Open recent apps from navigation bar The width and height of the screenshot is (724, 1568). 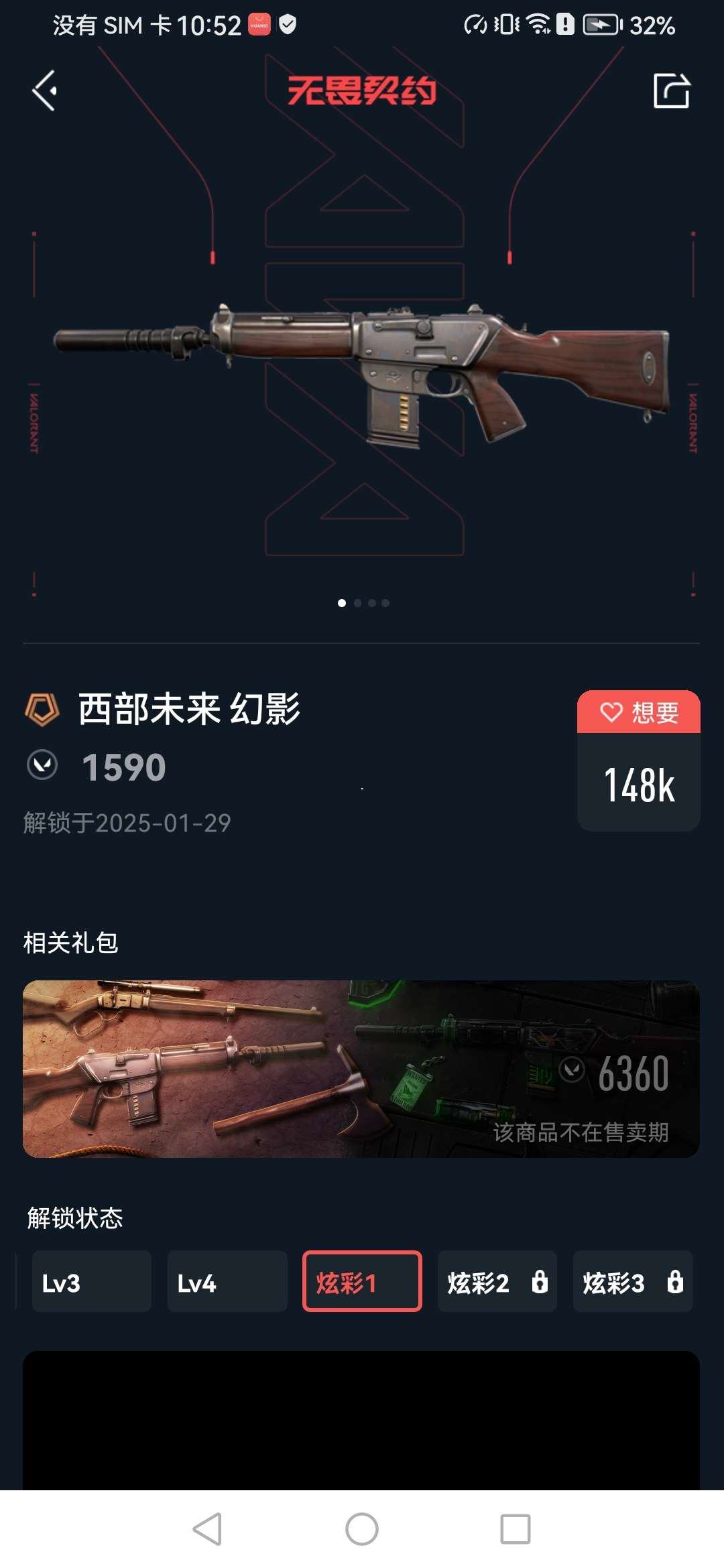pos(516,1529)
